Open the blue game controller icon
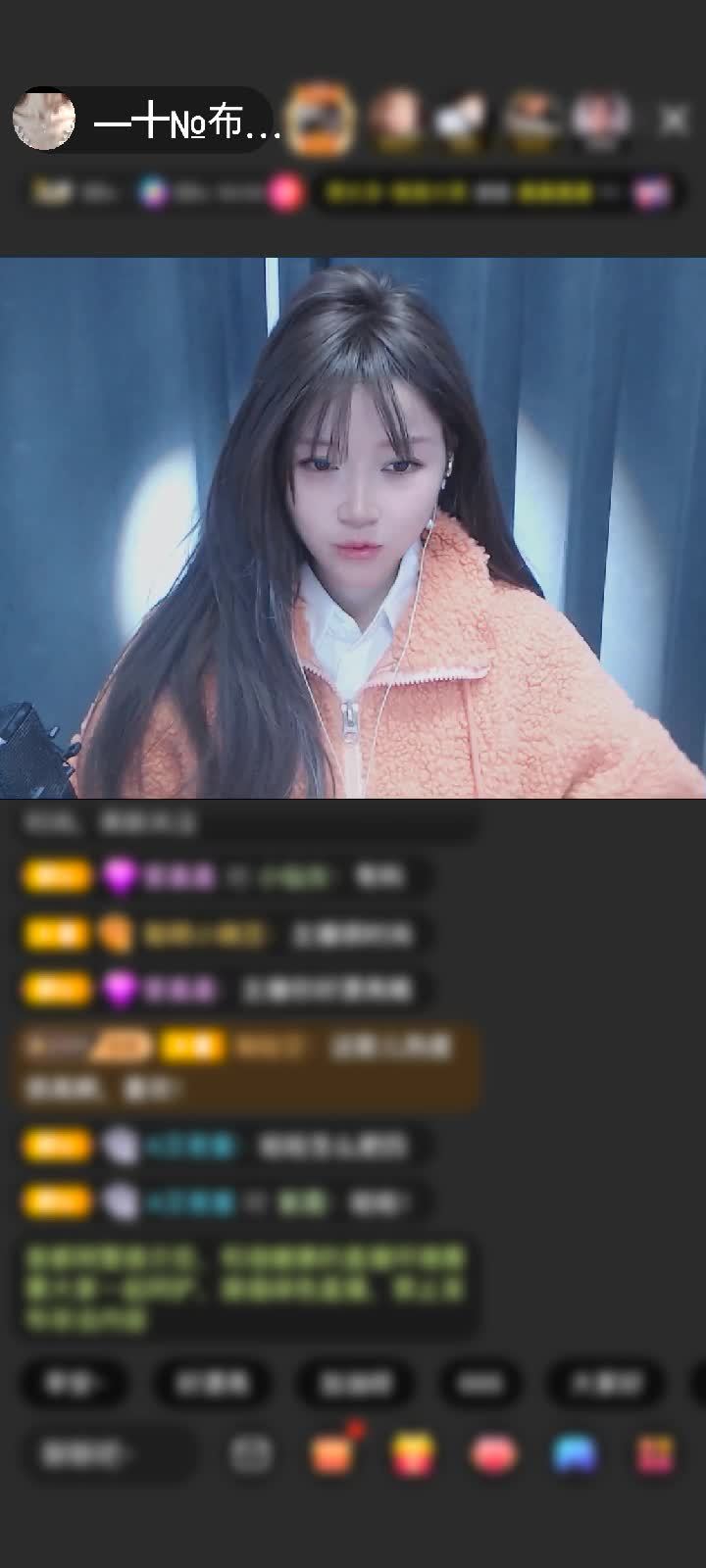This screenshot has height=1568, width=706. tap(575, 1454)
